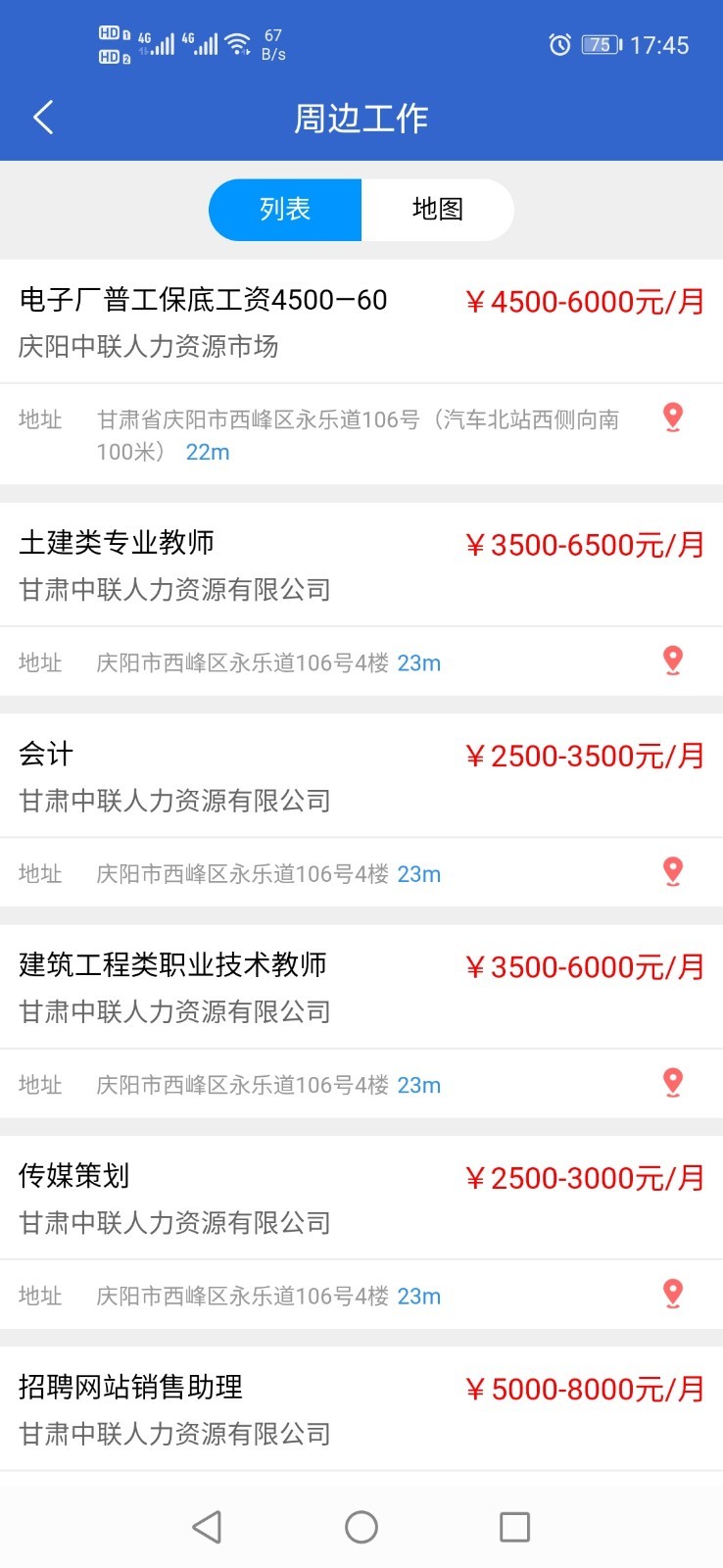The height and width of the screenshot is (1568, 723).
Task: Tap the map pin beside 土建类专业教师 listing
Action: coord(672,661)
